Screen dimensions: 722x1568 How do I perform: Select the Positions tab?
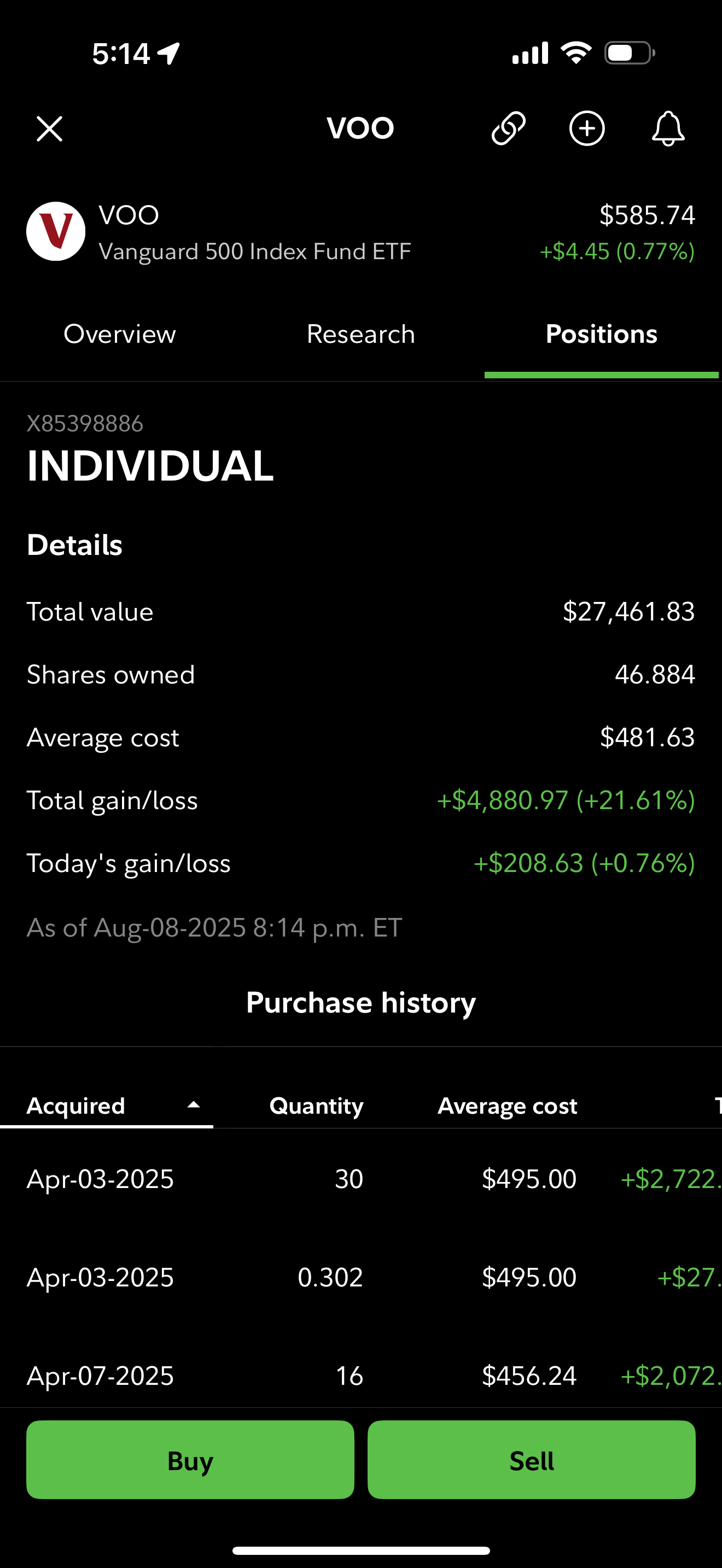pos(602,334)
